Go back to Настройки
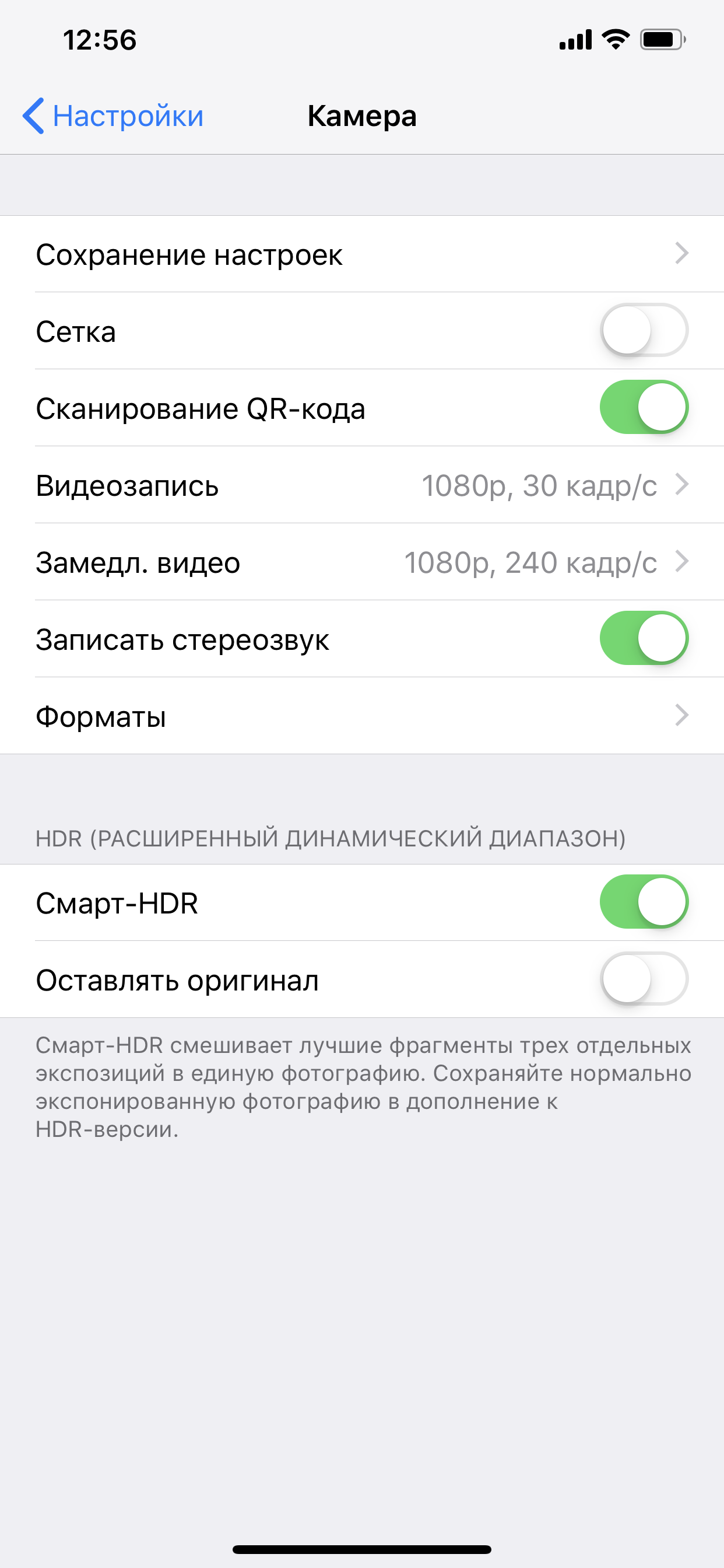Image resolution: width=724 pixels, height=1568 pixels. [113, 116]
